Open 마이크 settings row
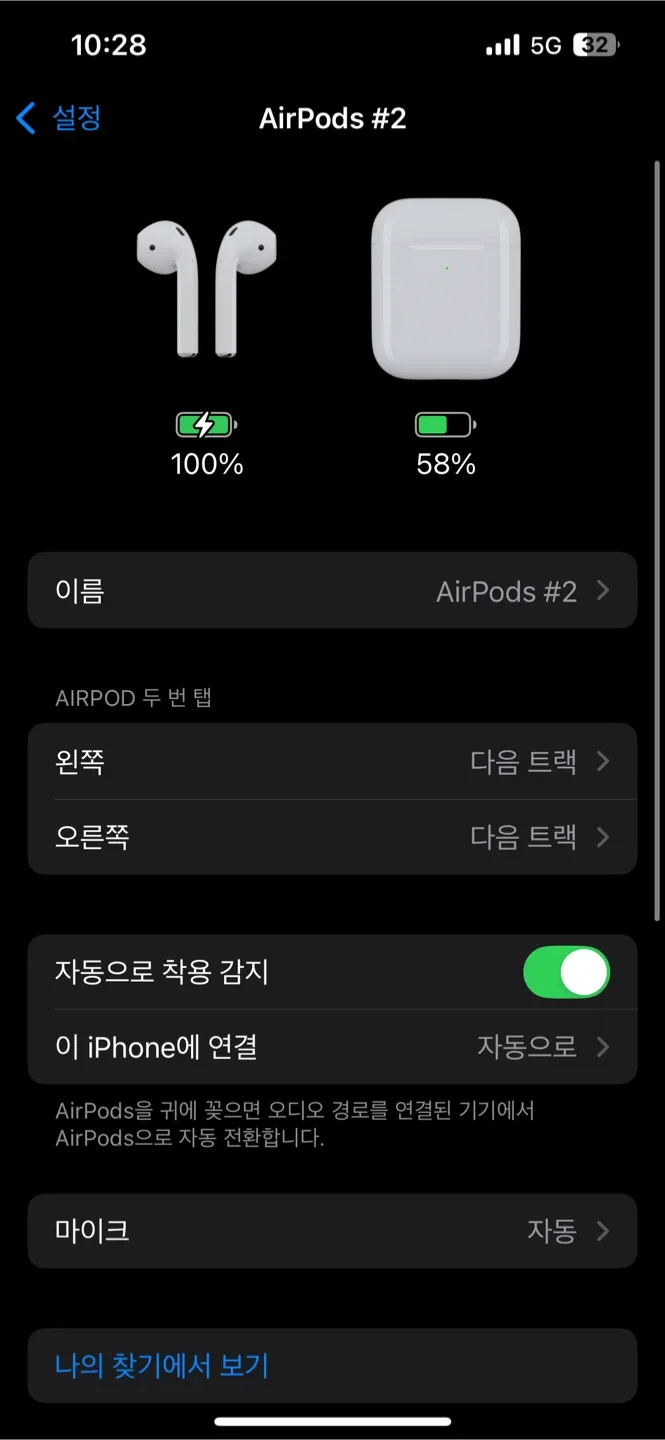 (332, 1231)
